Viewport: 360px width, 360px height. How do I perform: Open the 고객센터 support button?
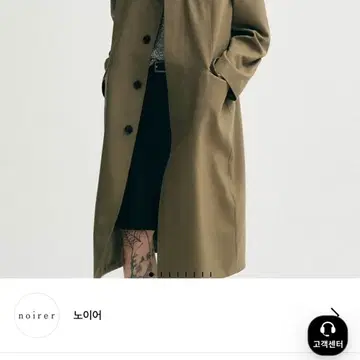click(x=328, y=335)
